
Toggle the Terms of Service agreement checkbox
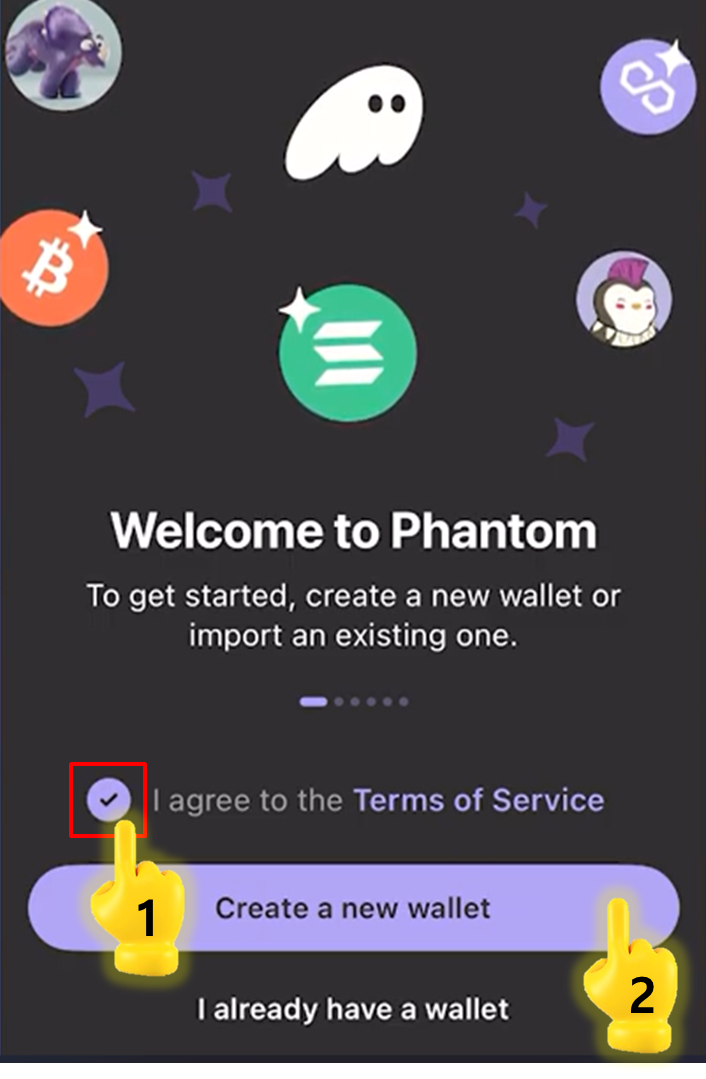108,800
